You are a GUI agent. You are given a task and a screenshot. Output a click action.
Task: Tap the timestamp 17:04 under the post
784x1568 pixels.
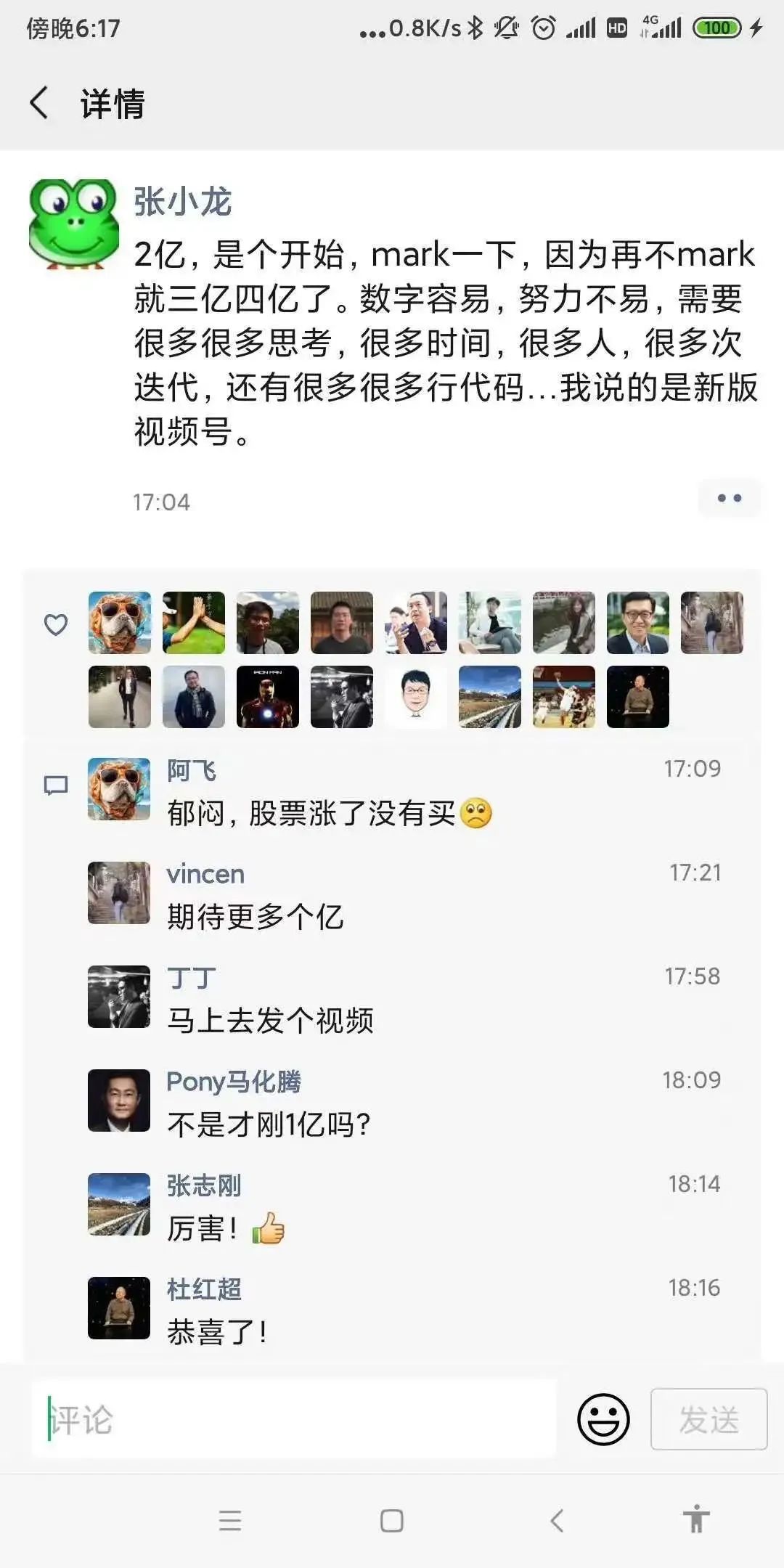pos(161,501)
